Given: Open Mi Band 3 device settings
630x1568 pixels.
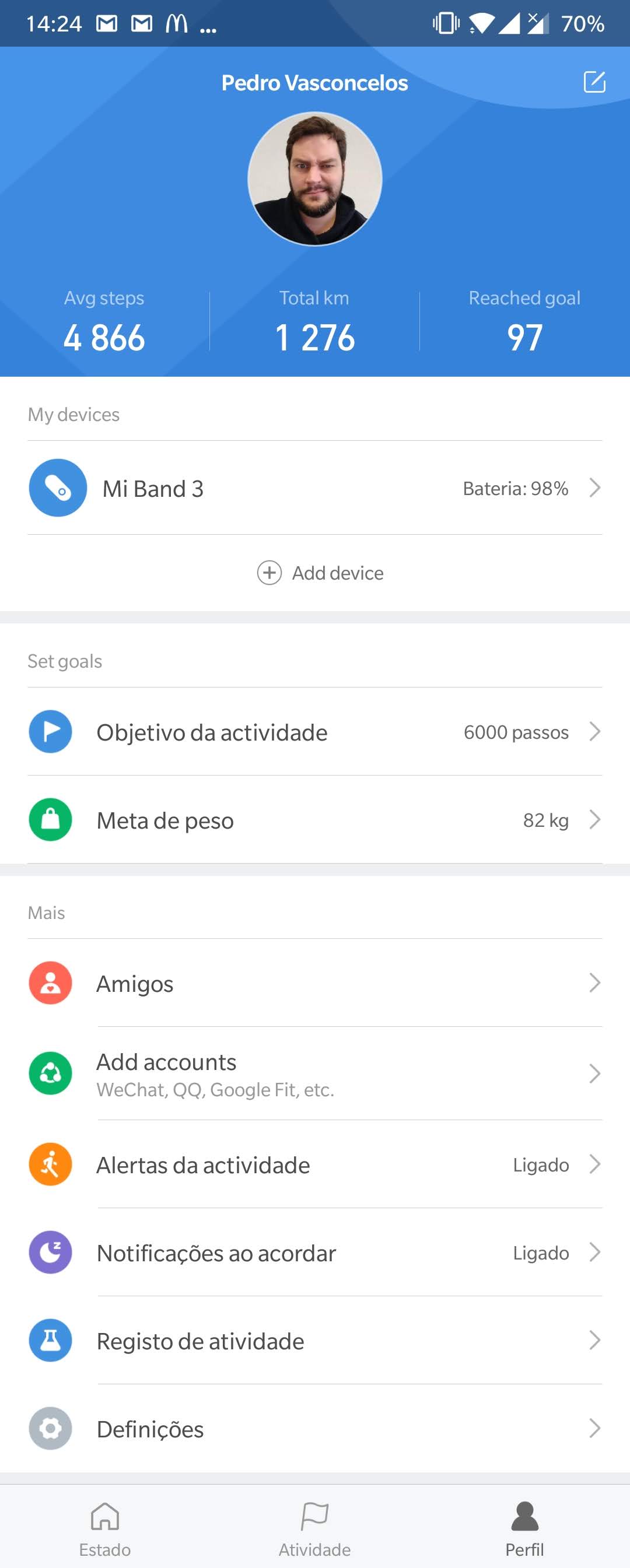Looking at the screenshot, I should coord(314,488).
